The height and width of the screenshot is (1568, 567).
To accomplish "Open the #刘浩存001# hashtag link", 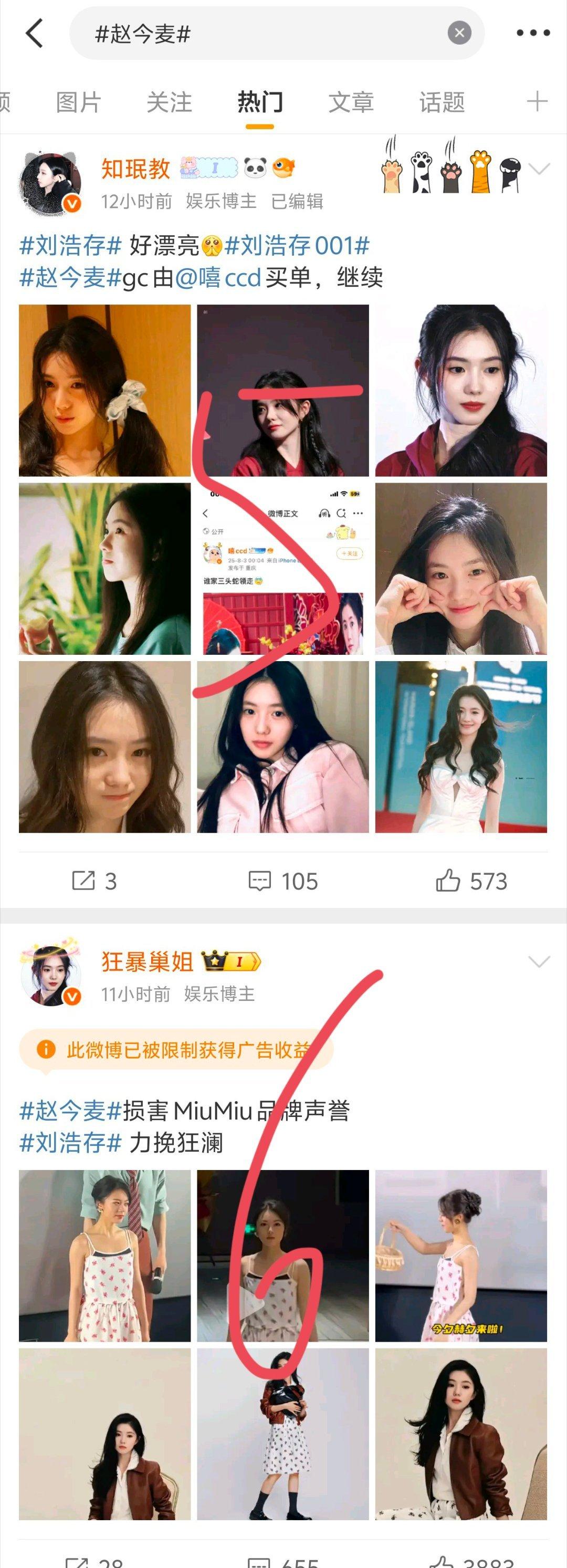I will pos(297,246).
